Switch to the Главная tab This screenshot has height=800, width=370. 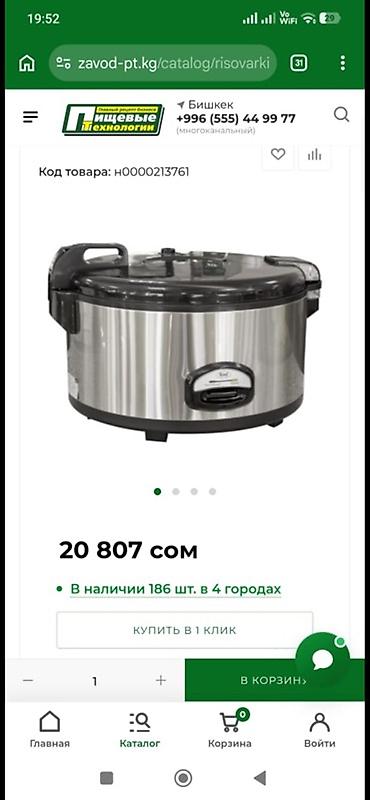point(50,730)
